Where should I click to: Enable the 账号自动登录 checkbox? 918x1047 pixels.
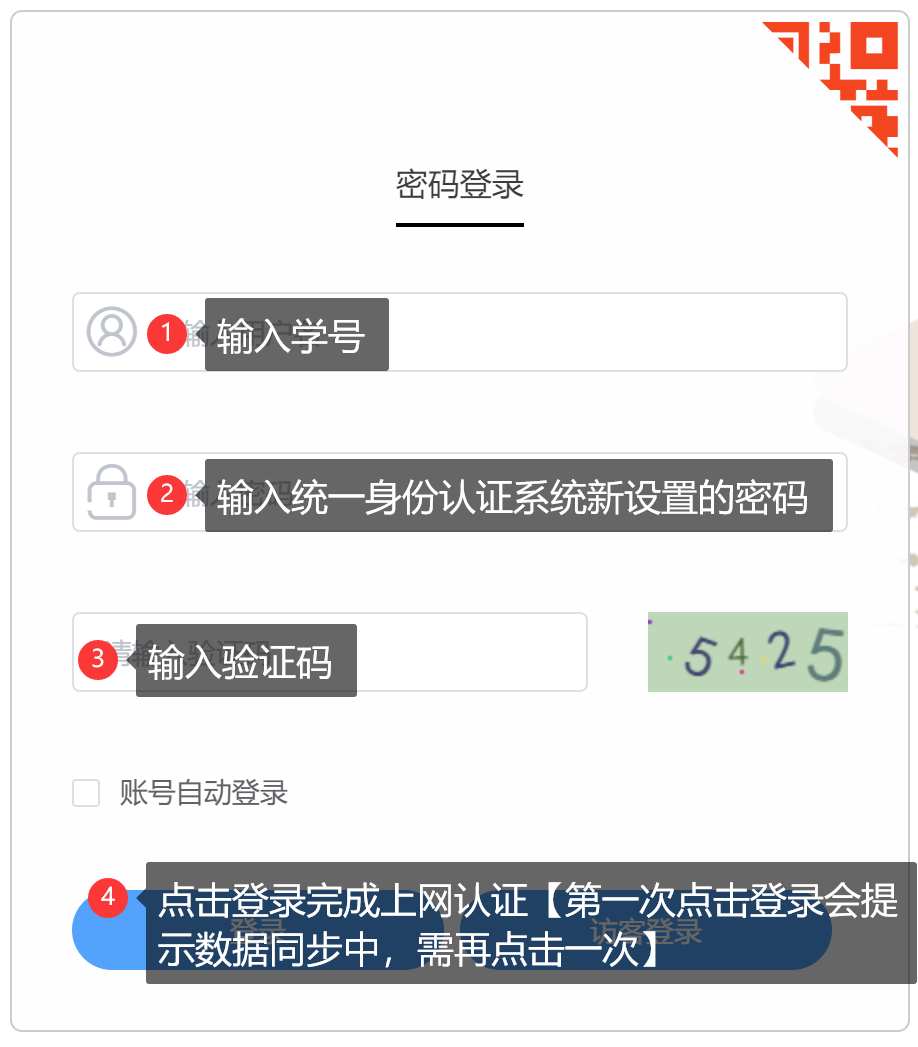pyautogui.click(x=86, y=793)
